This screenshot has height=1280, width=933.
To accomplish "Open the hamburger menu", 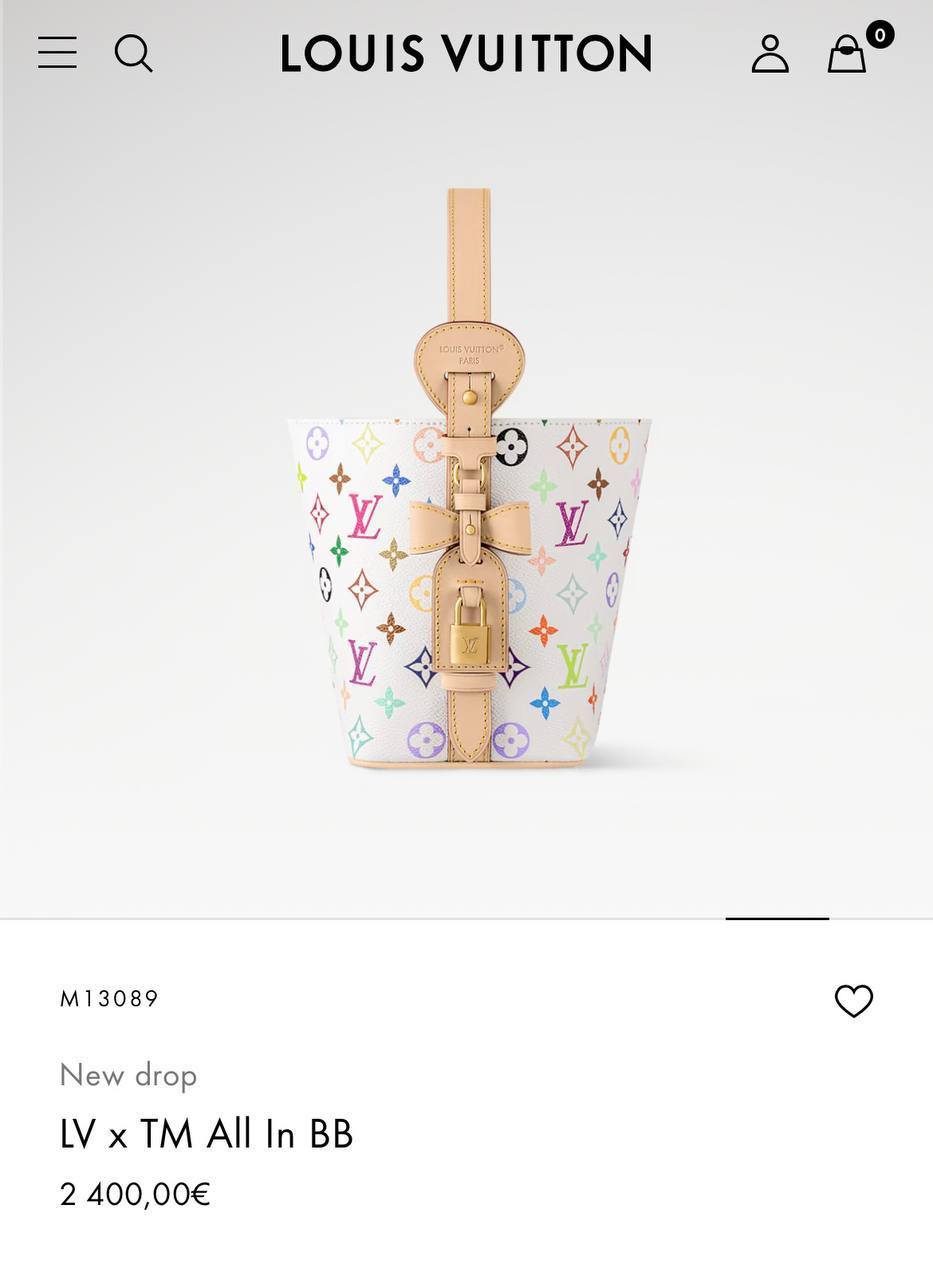I will pos(57,53).
